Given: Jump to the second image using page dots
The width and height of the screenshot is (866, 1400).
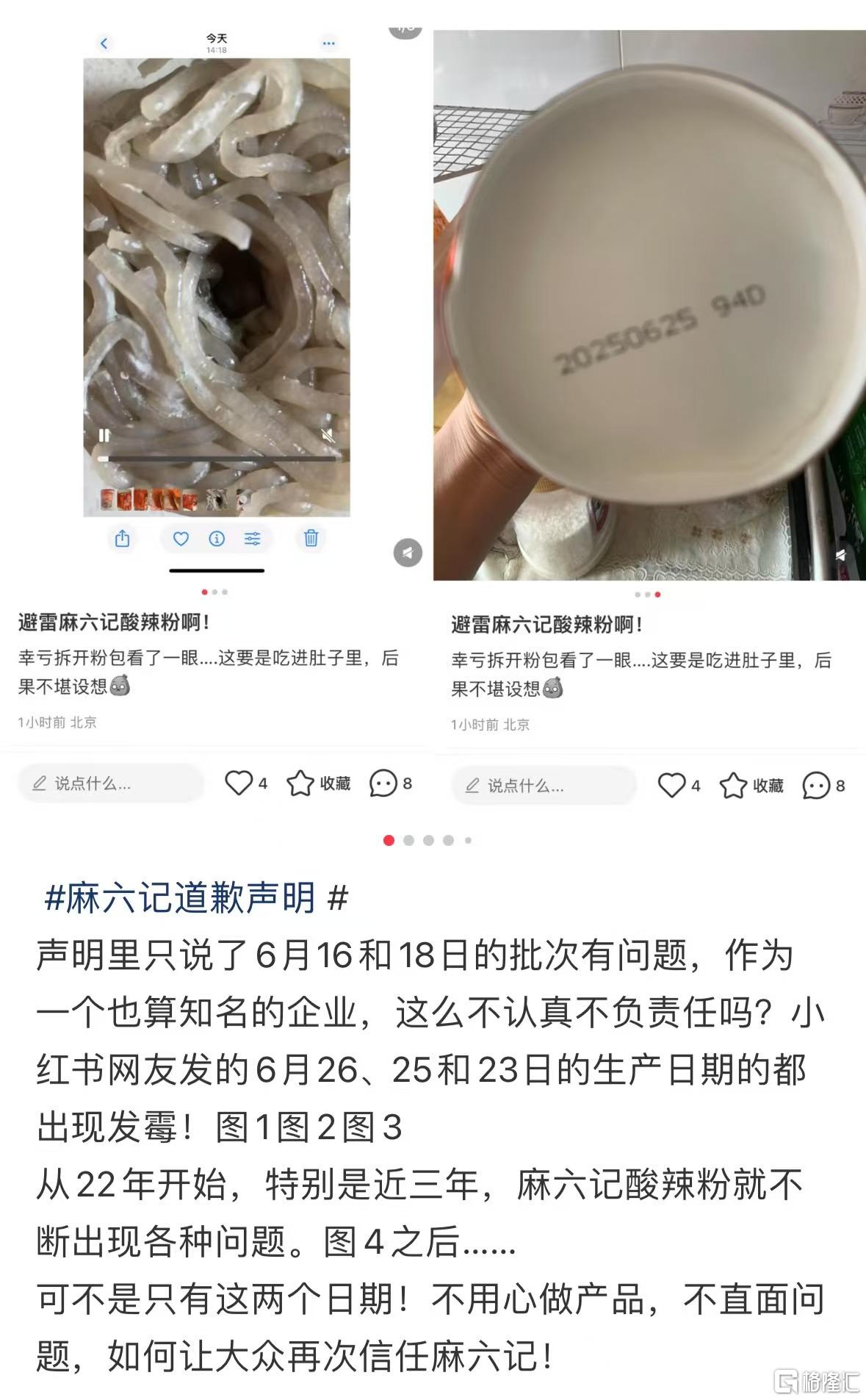Looking at the screenshot, I should pyautogui.click(x=409, y=840).
